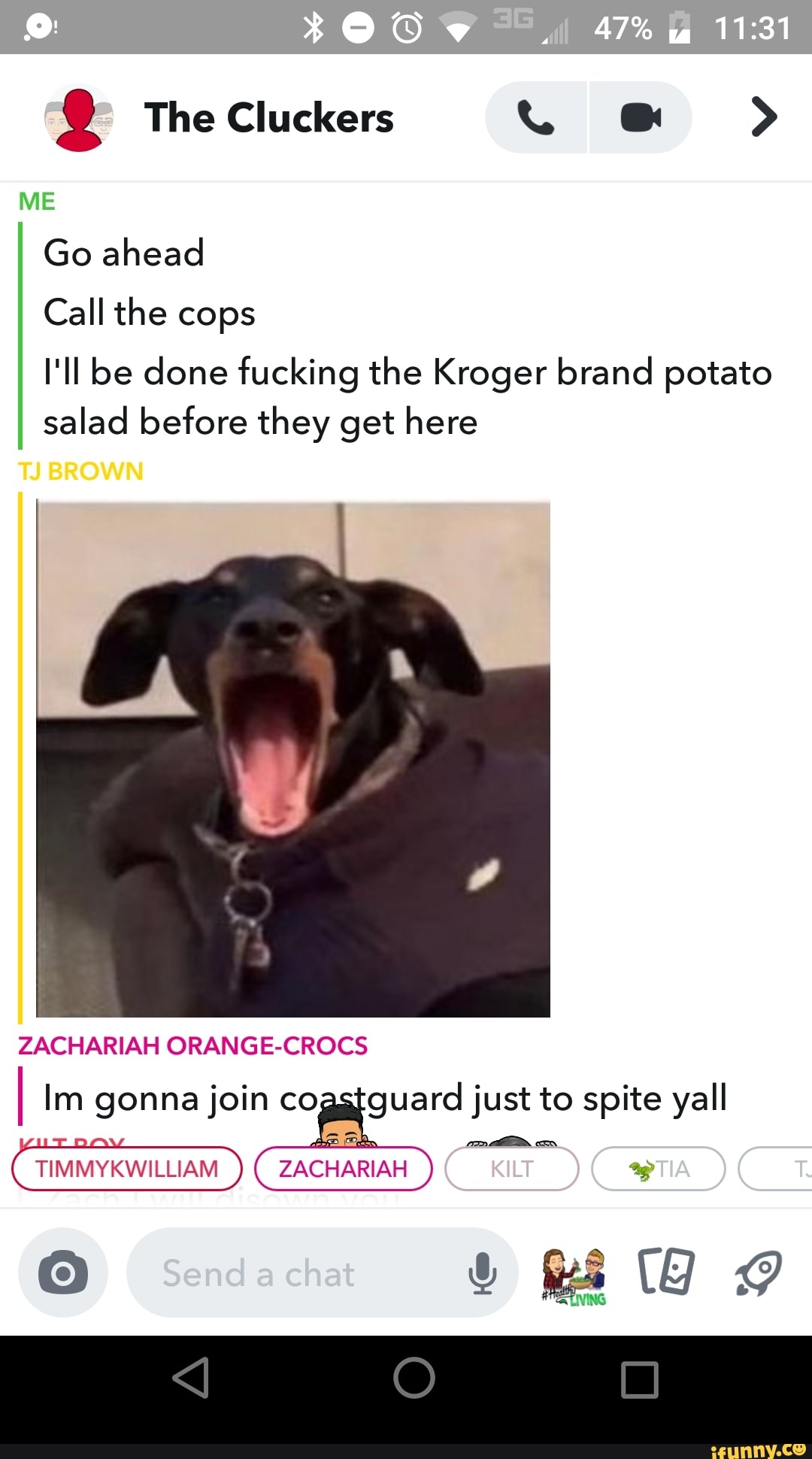The height and width of the screenshot is (1459, 812).
Task: Go back with system navigation
Action: pyautogui.click(x=191, y=1378)
